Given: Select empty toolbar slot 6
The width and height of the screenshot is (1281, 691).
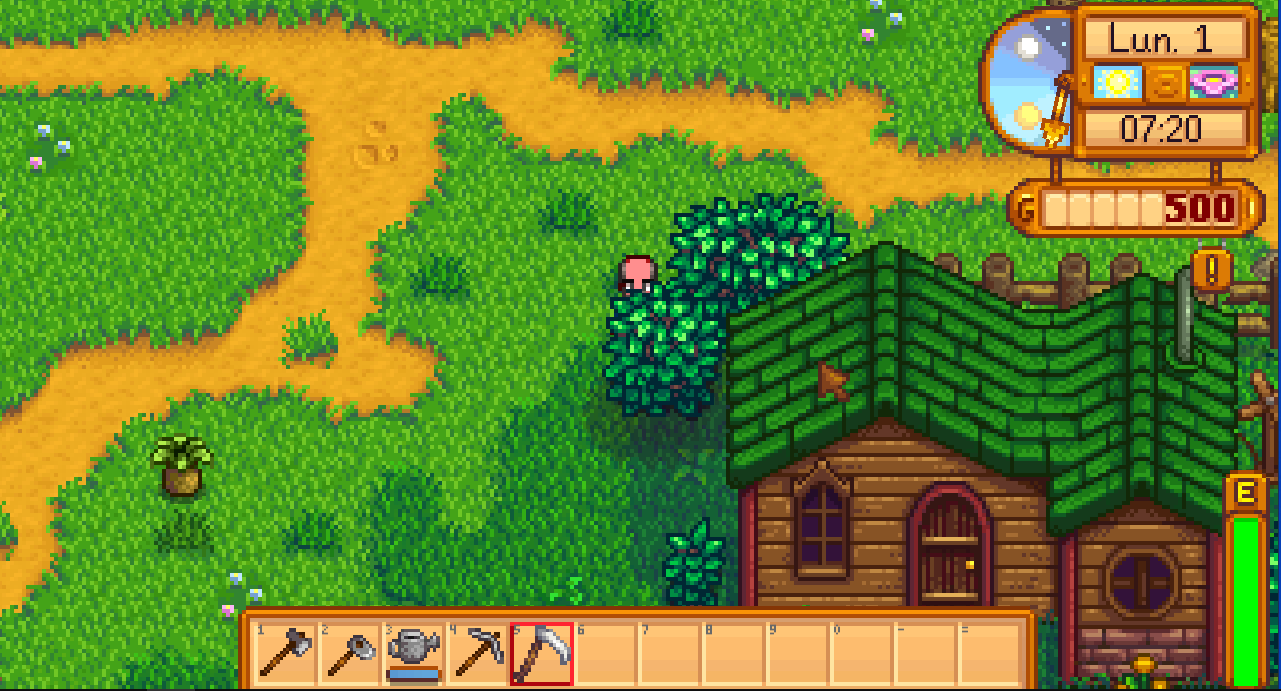Looking at the screenshot, I should click(x=606, y=653).
